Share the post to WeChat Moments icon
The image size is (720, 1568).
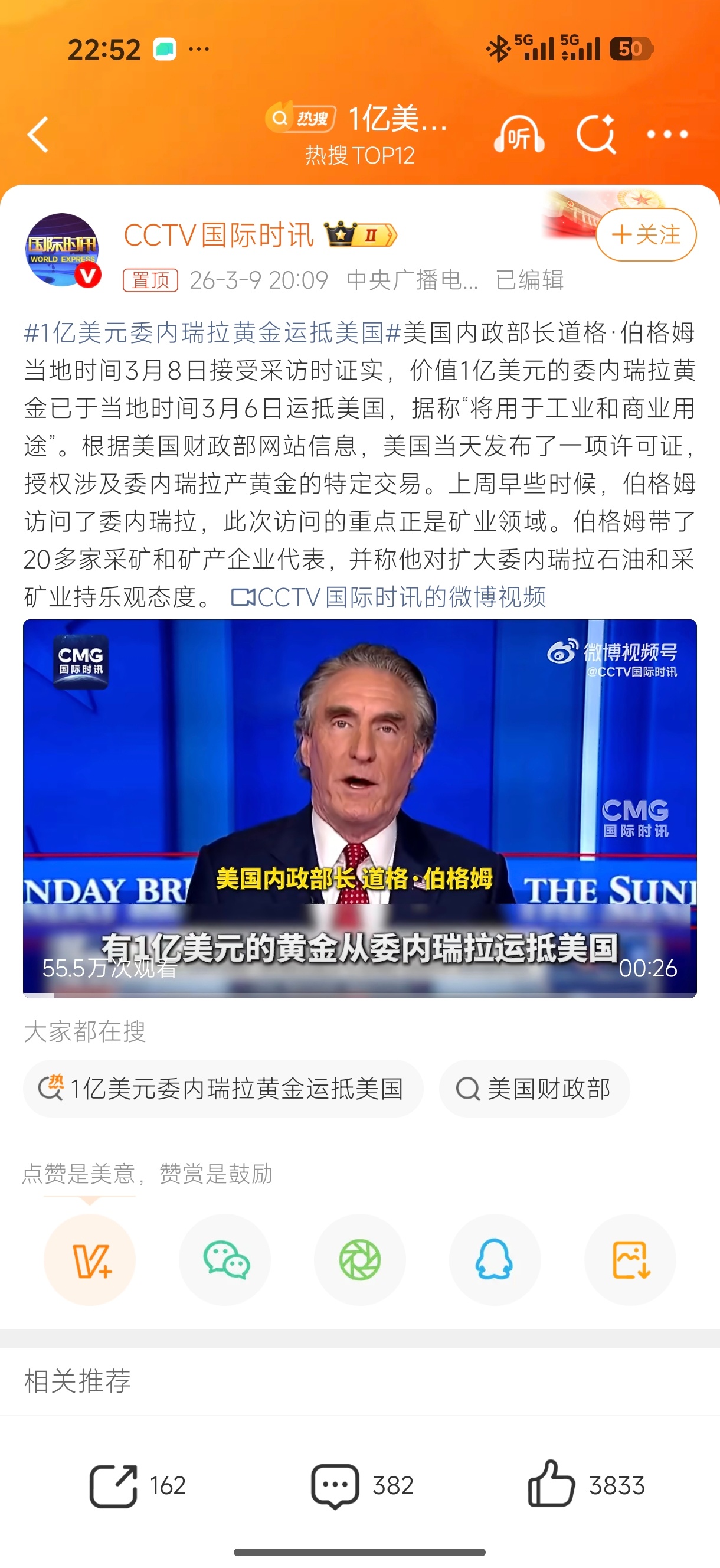pyautogui.click(x=361, y=1260)
